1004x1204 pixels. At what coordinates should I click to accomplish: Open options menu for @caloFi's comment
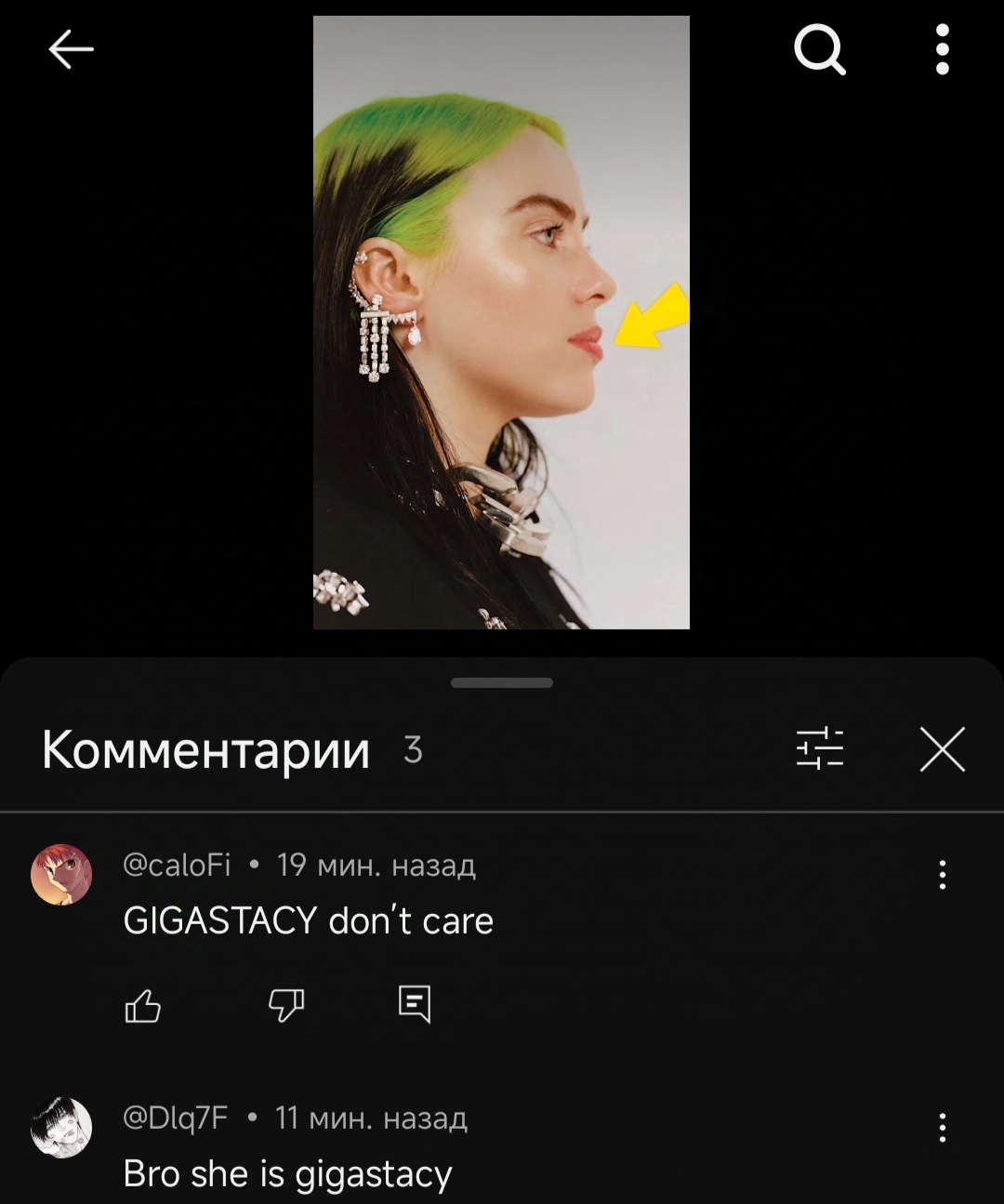coord(942,875)
